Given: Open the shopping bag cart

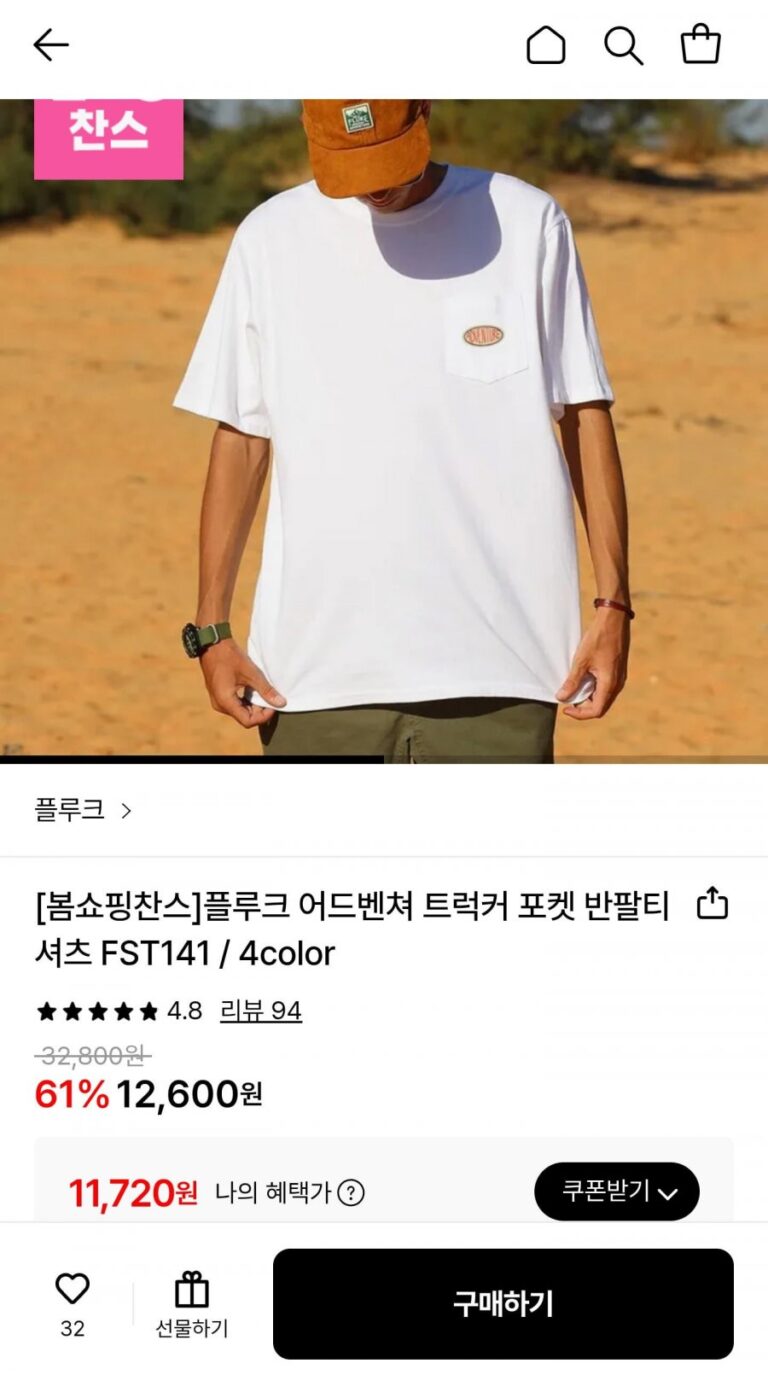Looking at the screenshot, I should (x=700, y=45).
